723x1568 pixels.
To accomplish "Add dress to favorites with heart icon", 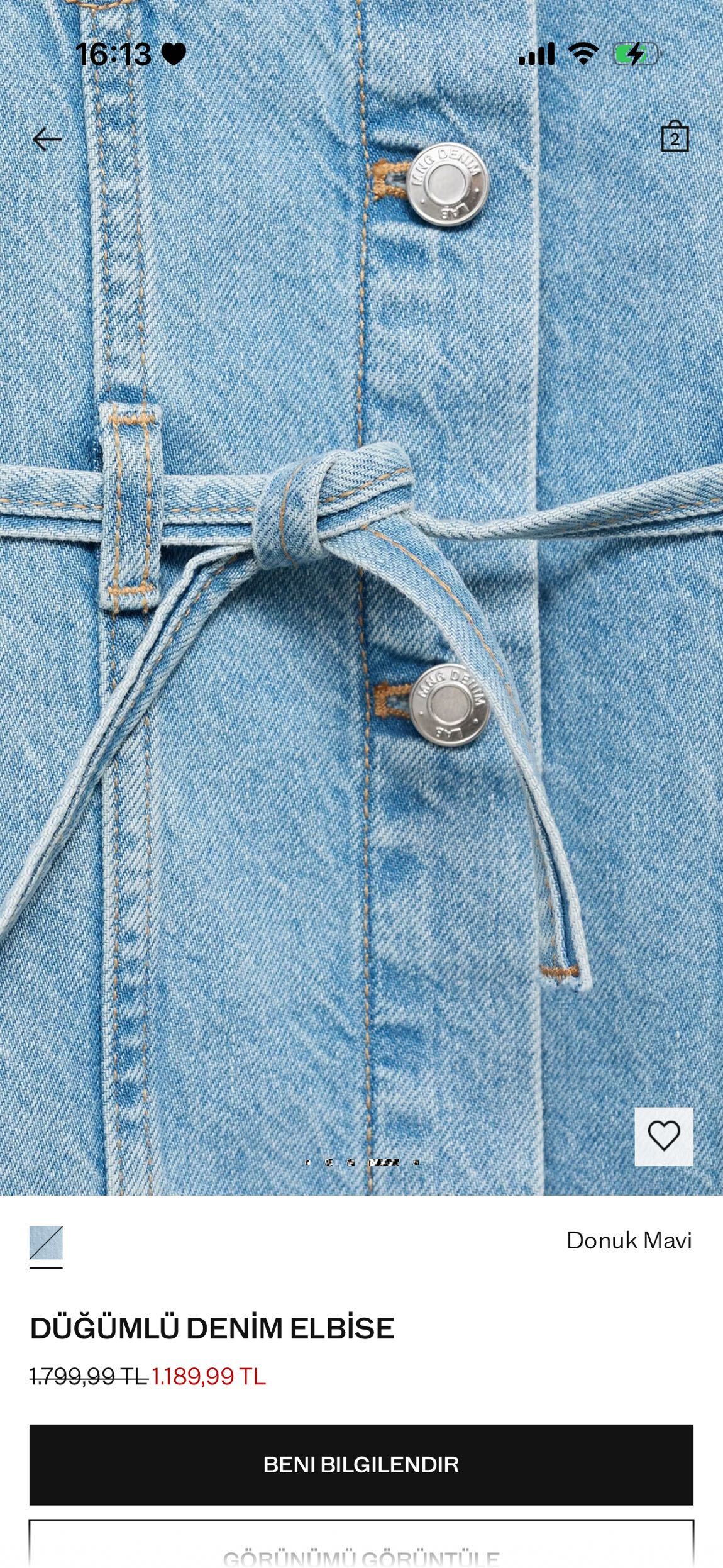I will tap(664, 1136).
